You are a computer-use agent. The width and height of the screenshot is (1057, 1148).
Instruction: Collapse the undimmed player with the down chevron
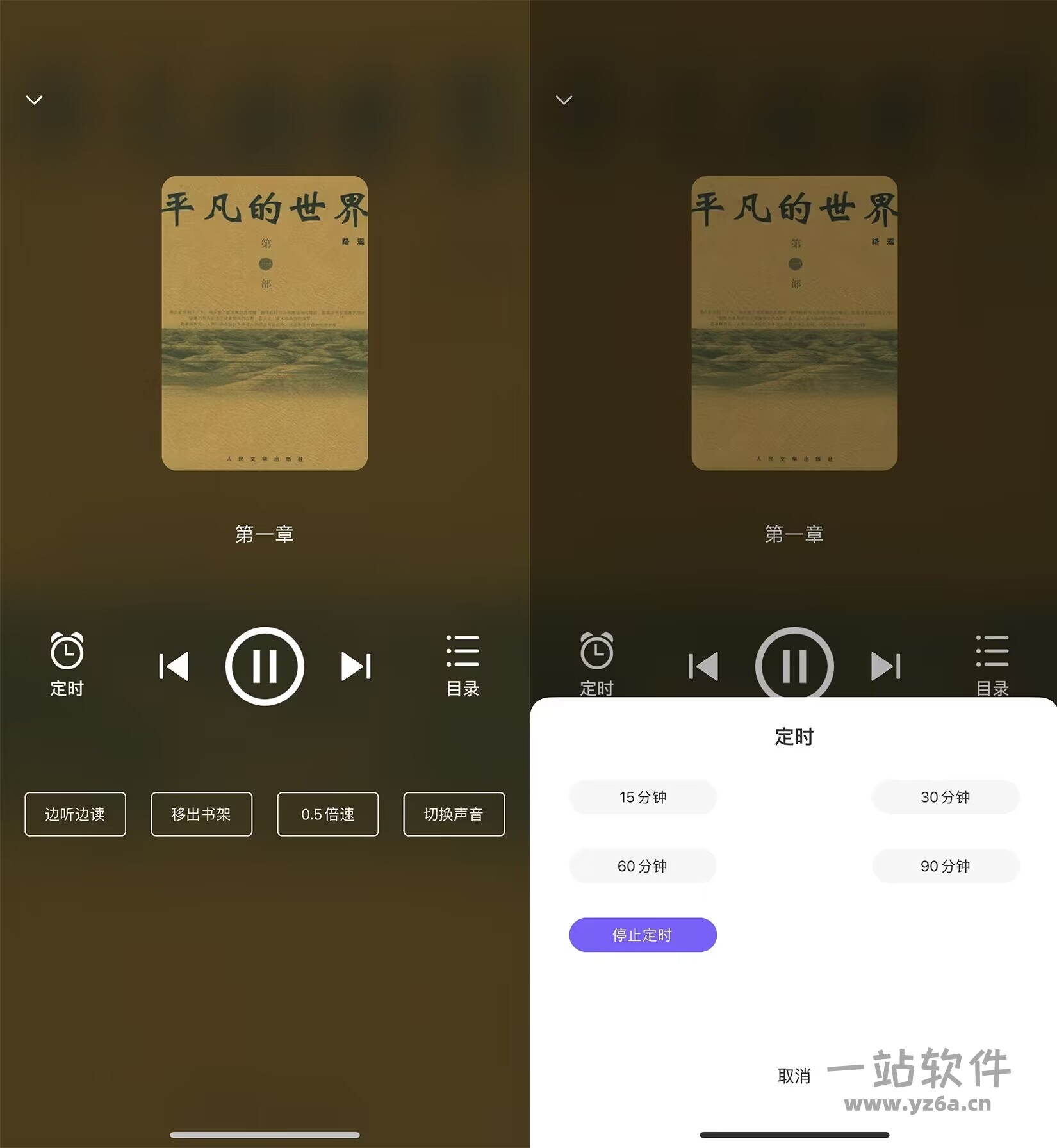(x=35, y=100)
